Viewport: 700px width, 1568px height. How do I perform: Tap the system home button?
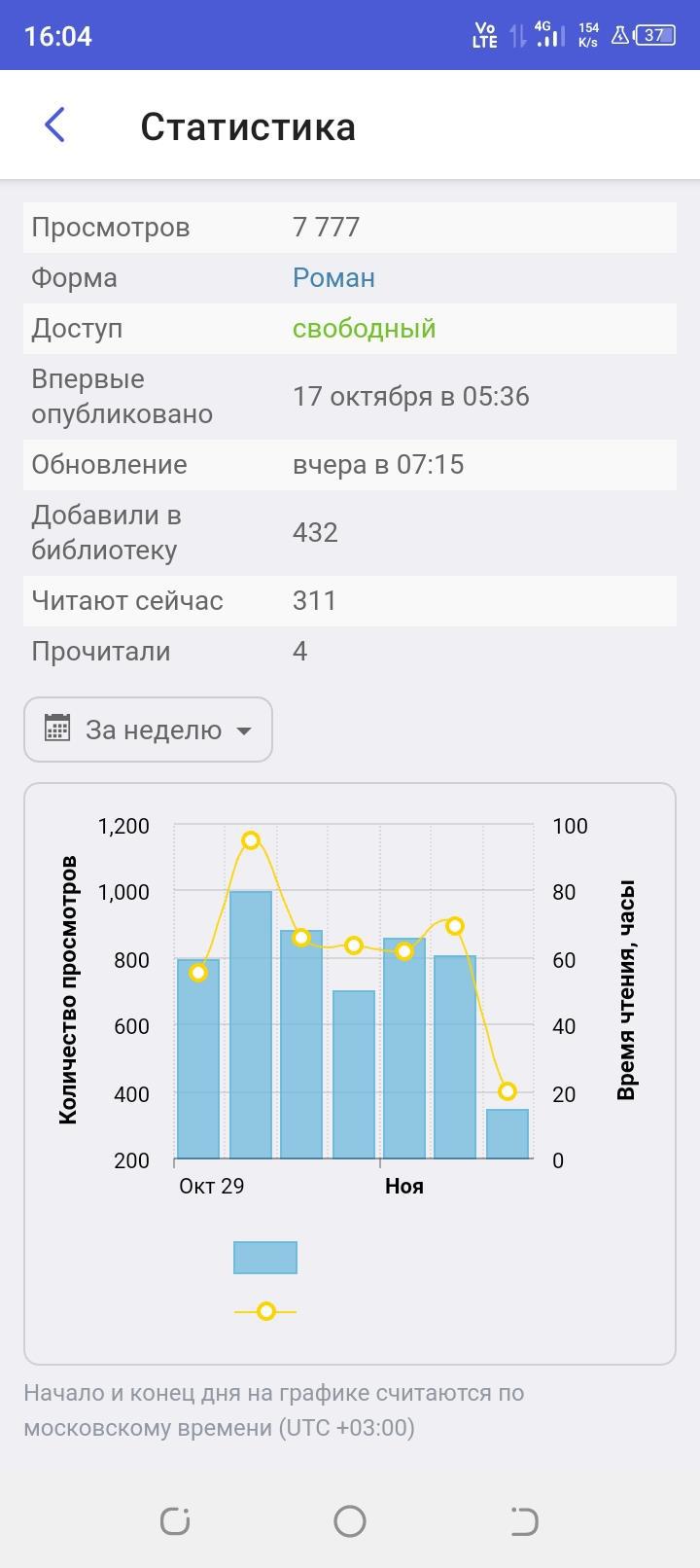(350, 1520)
